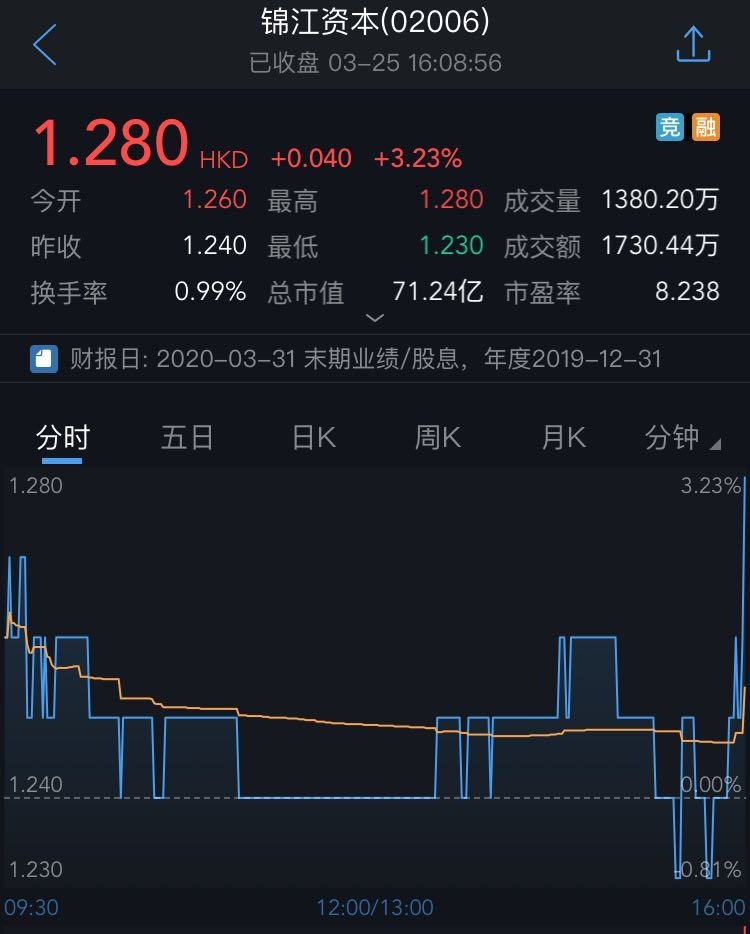The height and width of the screenshot is (934, 750).
Task: Switch to the 五日 chart tab
Action: [x=187, y=438]
